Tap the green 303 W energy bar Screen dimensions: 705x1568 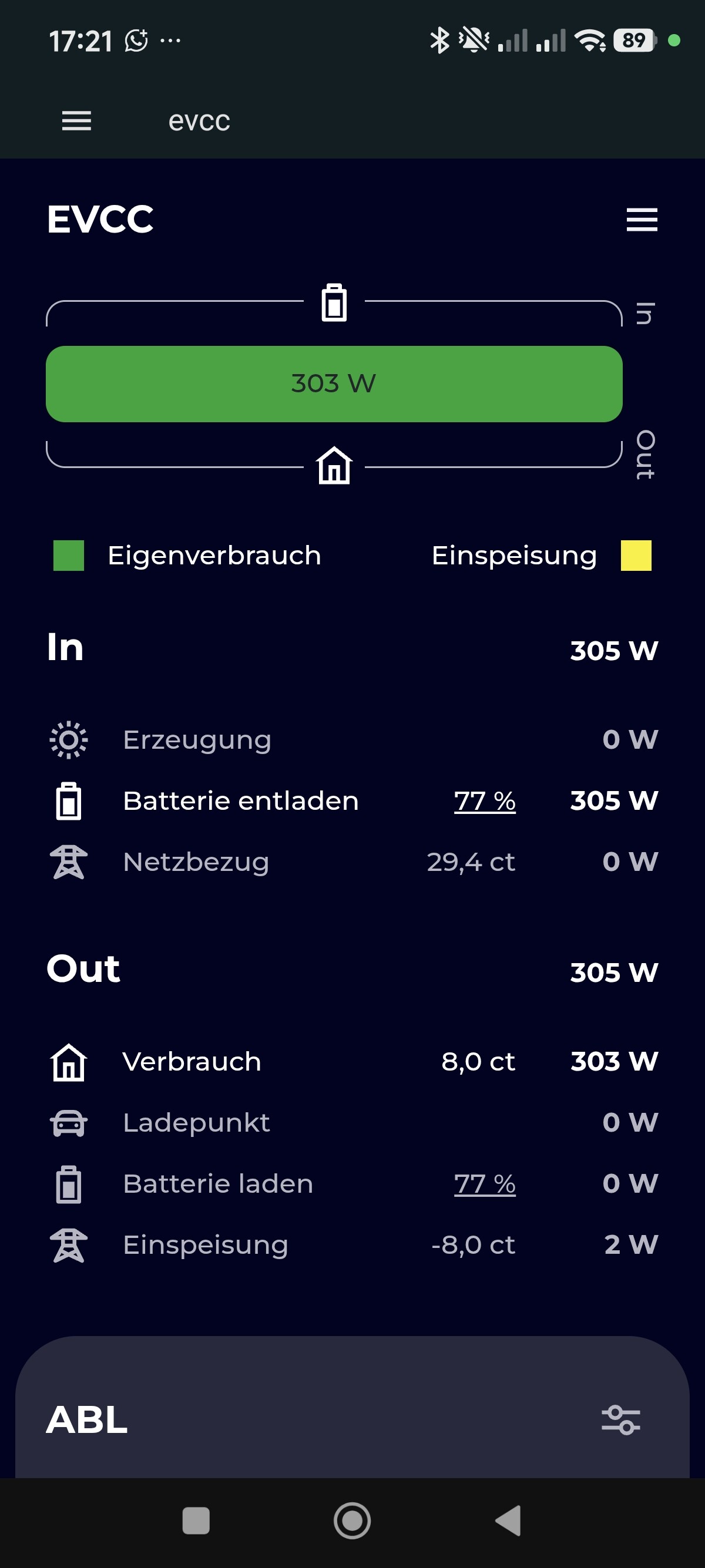(334, 384)
